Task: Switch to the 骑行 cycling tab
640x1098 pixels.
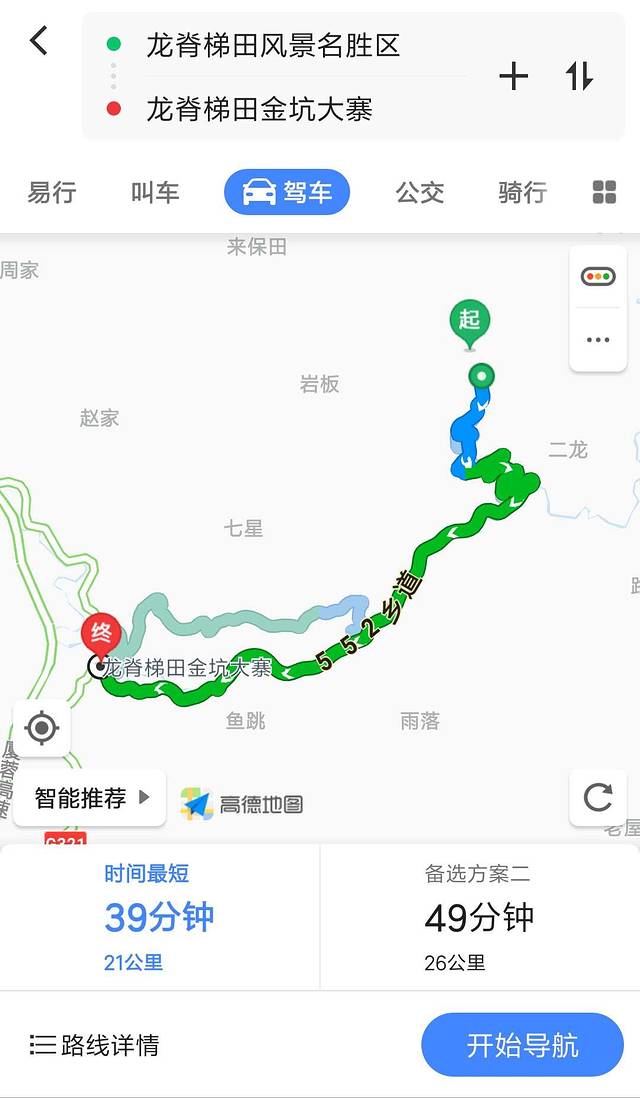Action: tap(522, 192)
